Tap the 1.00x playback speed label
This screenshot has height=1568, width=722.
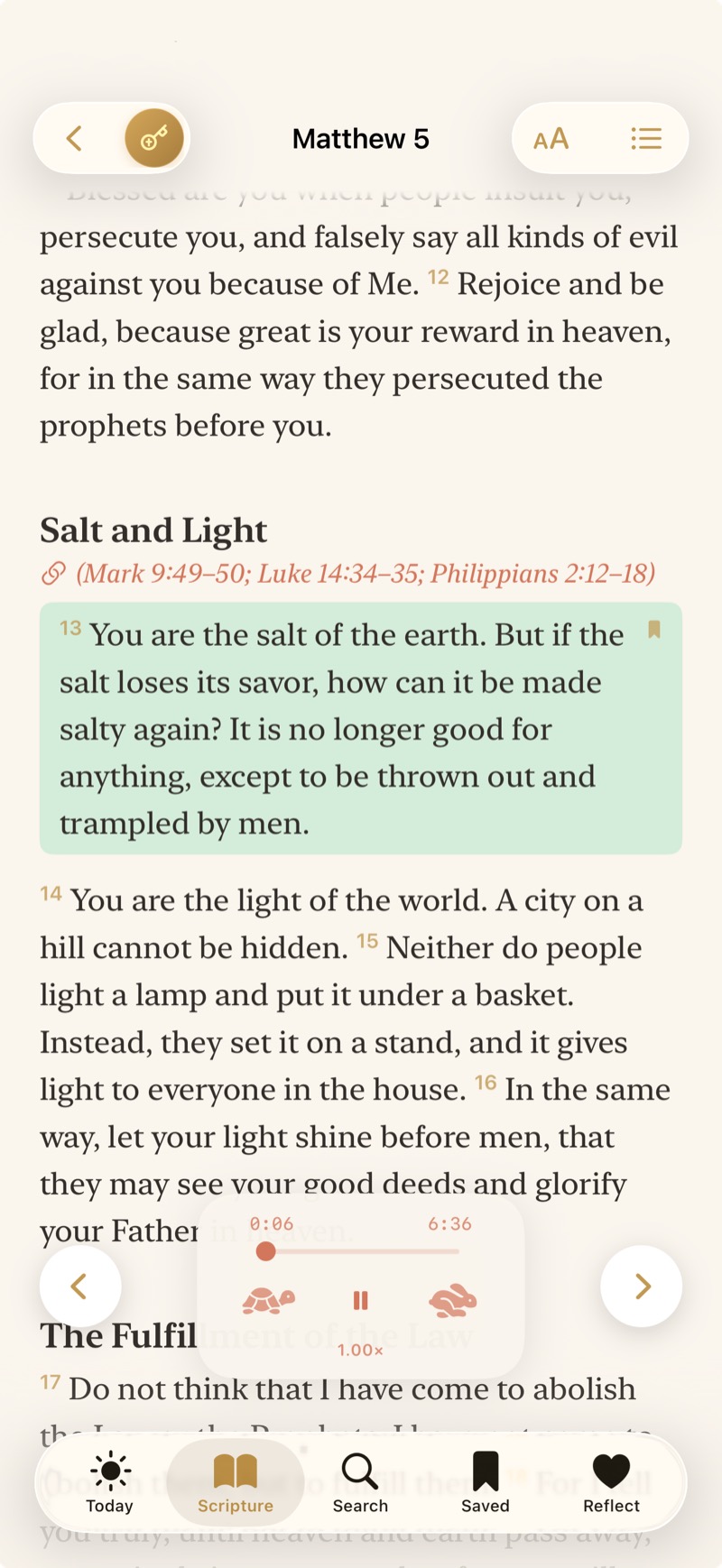pyautogui.click(x=360, y=1351)
